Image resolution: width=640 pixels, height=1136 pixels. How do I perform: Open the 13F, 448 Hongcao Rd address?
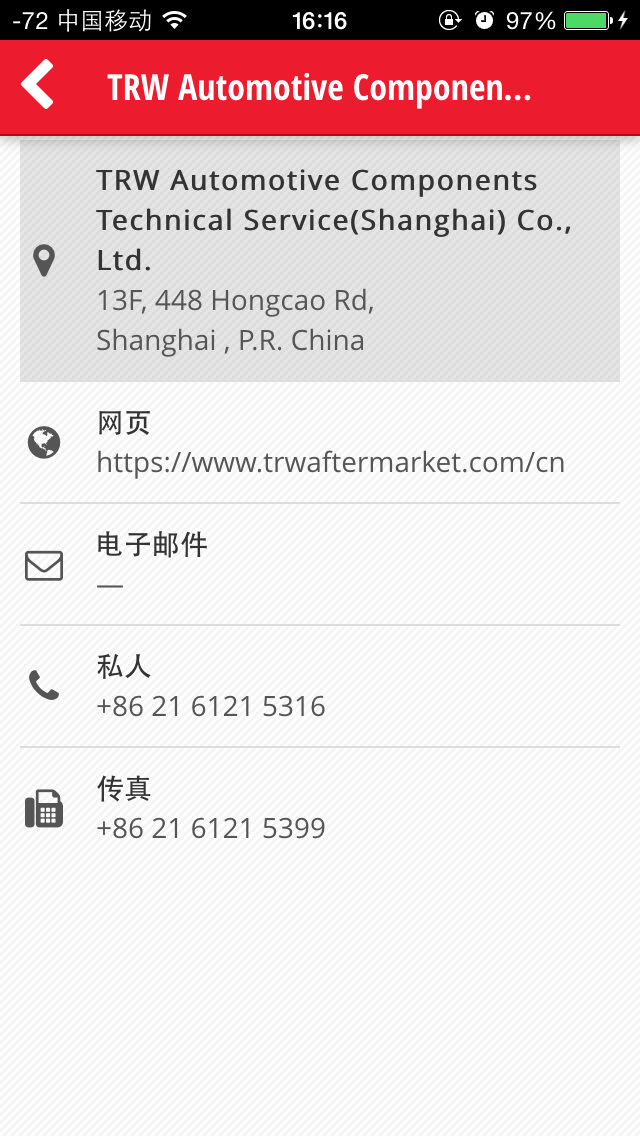pos(320,260)
